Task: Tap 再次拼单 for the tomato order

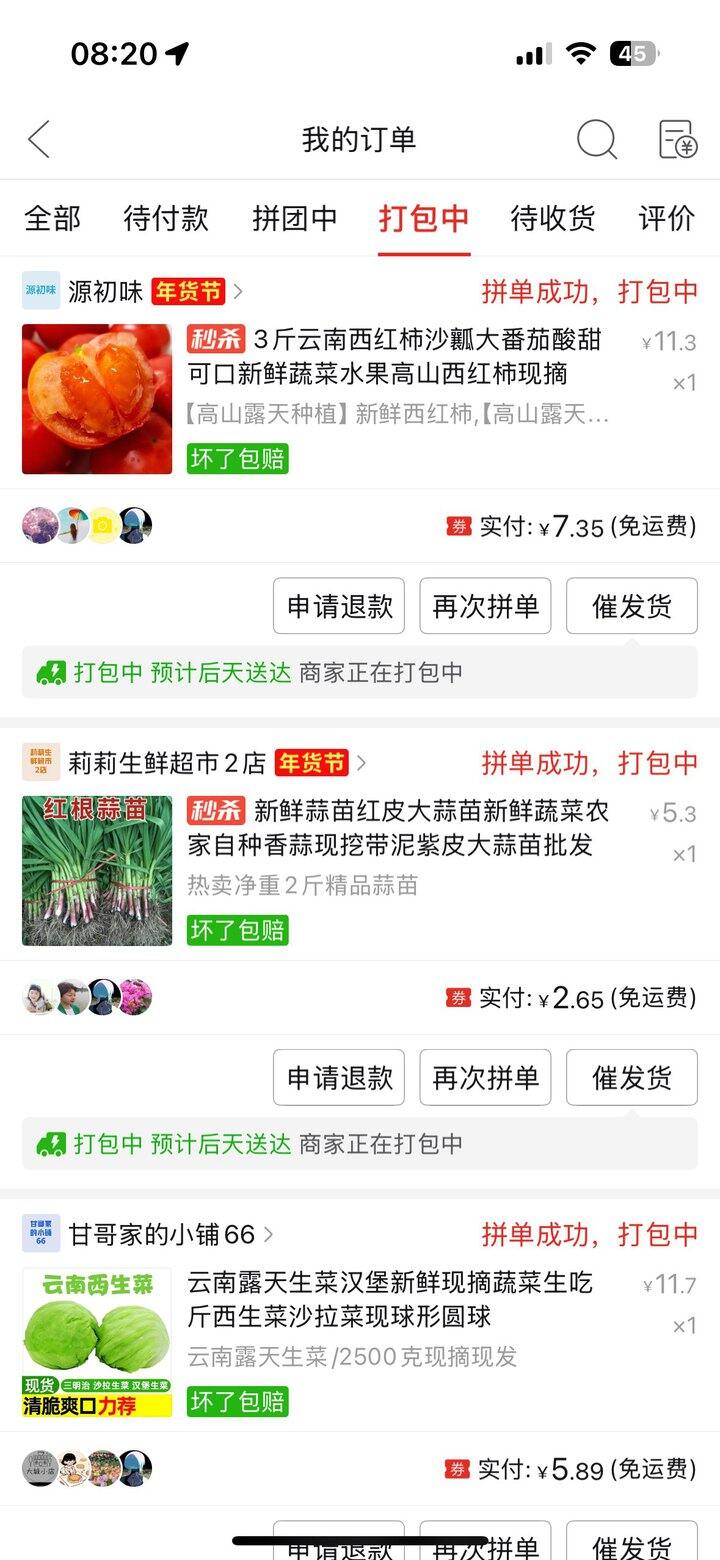Action: [x=485, y=606]
